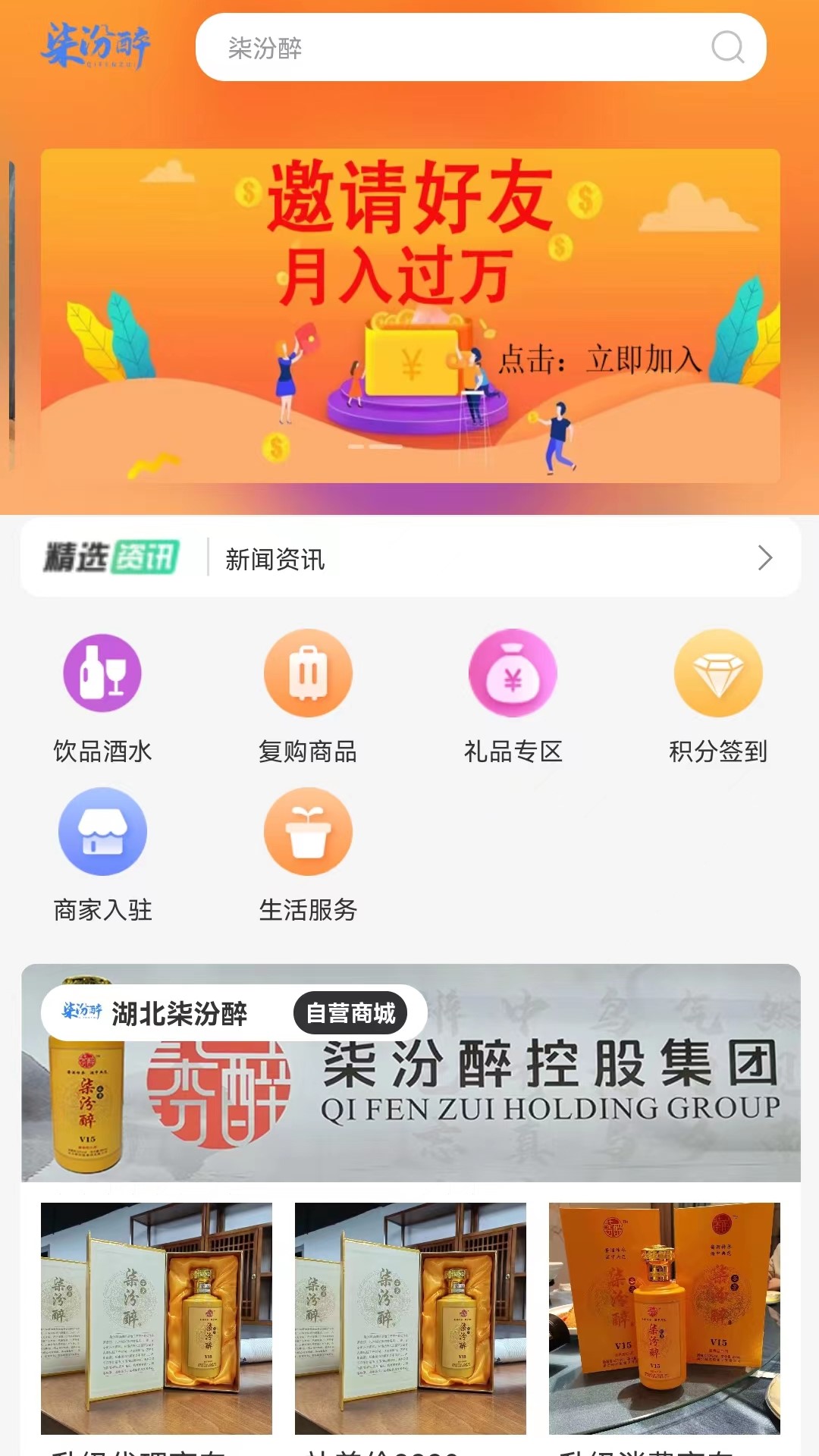
Task: Tap the 立即加入 join now banner
Action: click(641, 359)
